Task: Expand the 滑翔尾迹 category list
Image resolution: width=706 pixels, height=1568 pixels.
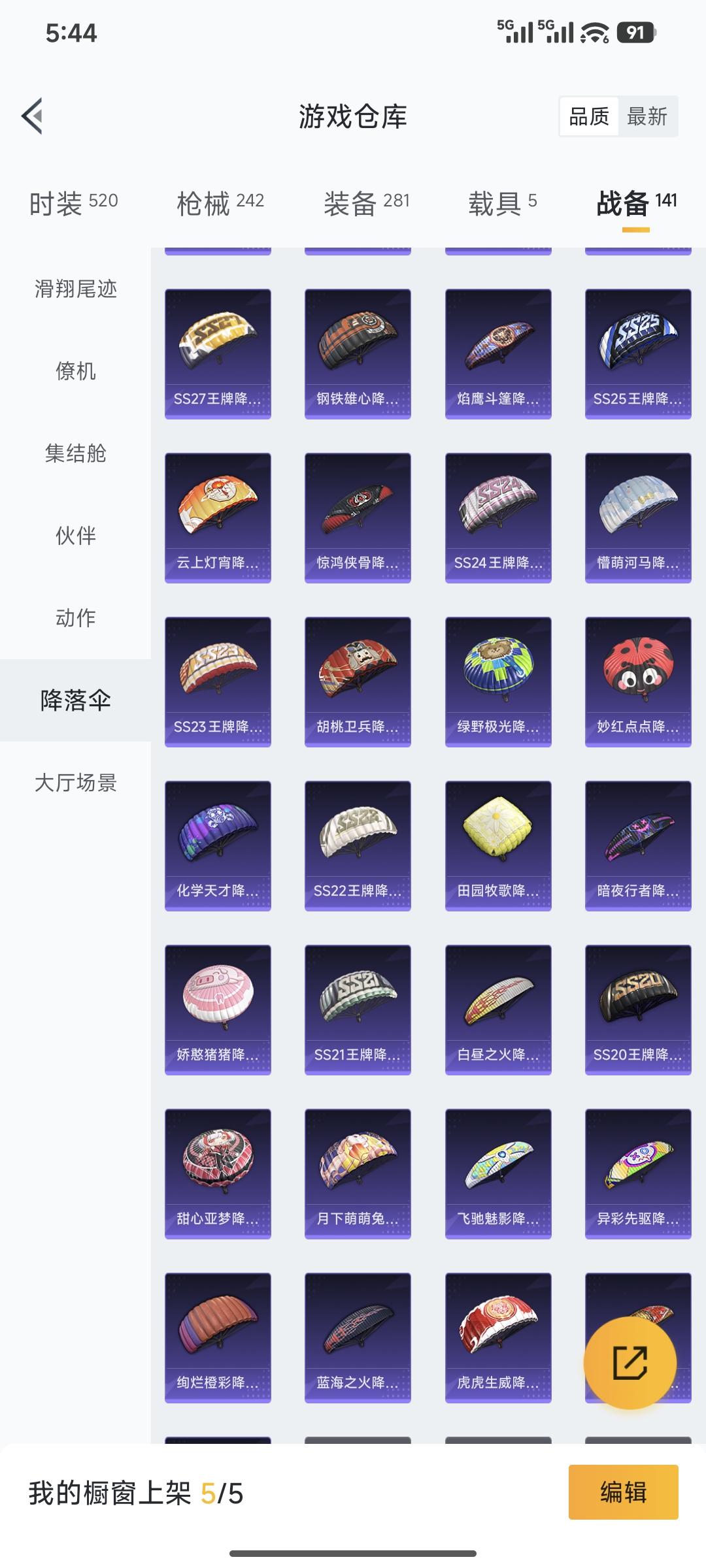Action: [x=75, y=290]
